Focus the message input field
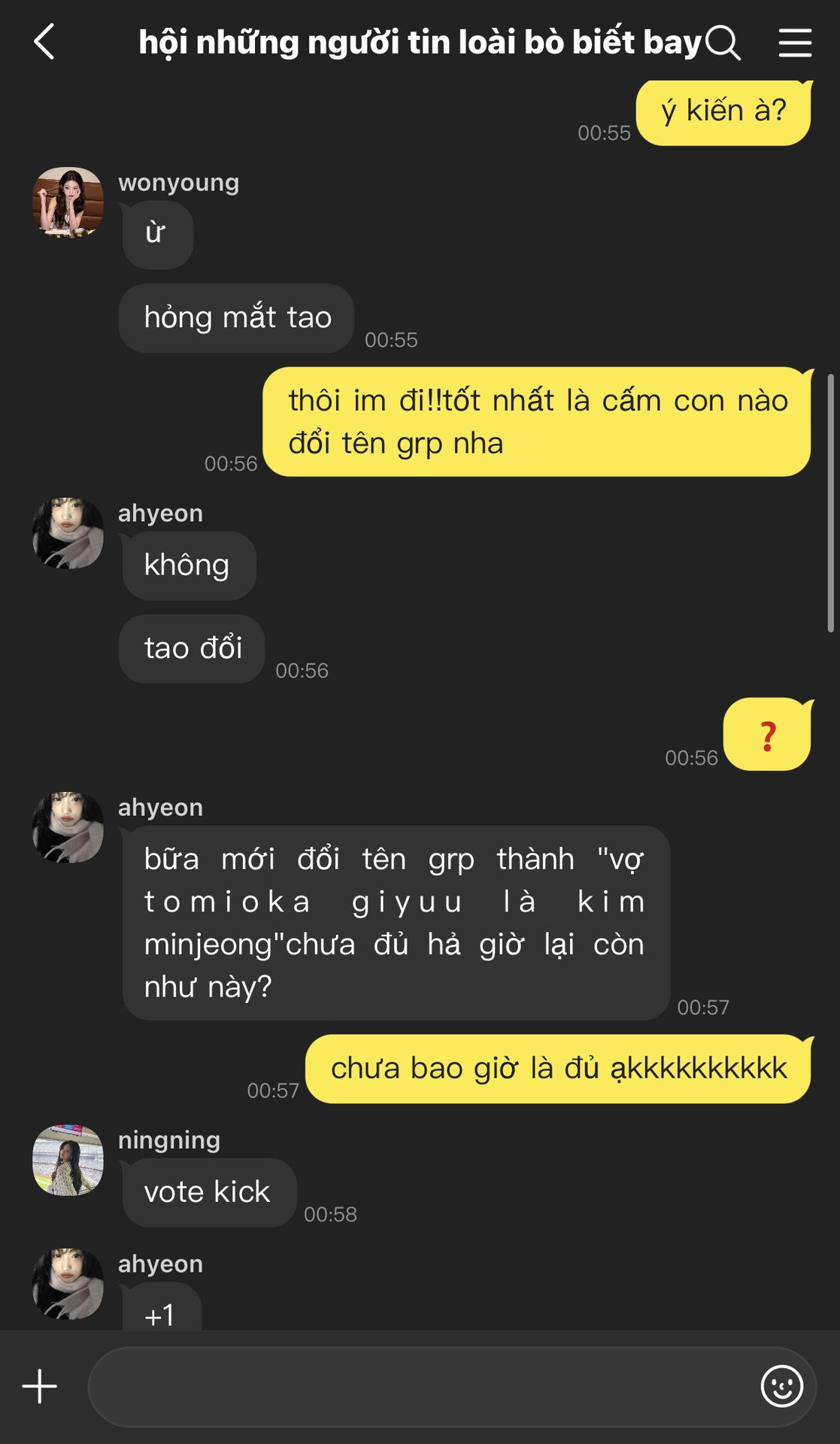 tap(421, 1386)
